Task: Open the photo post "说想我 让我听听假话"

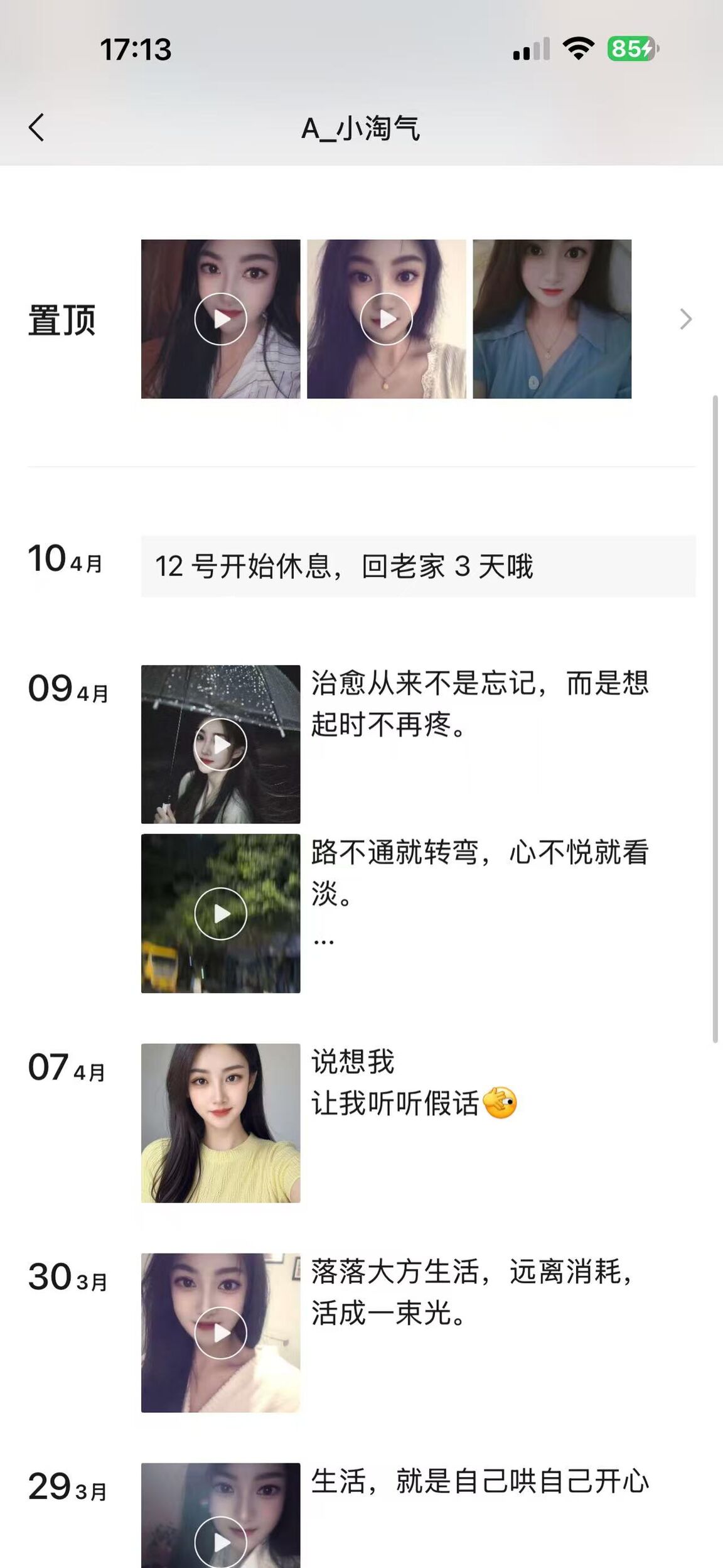Action: (x=220, y=1123)
